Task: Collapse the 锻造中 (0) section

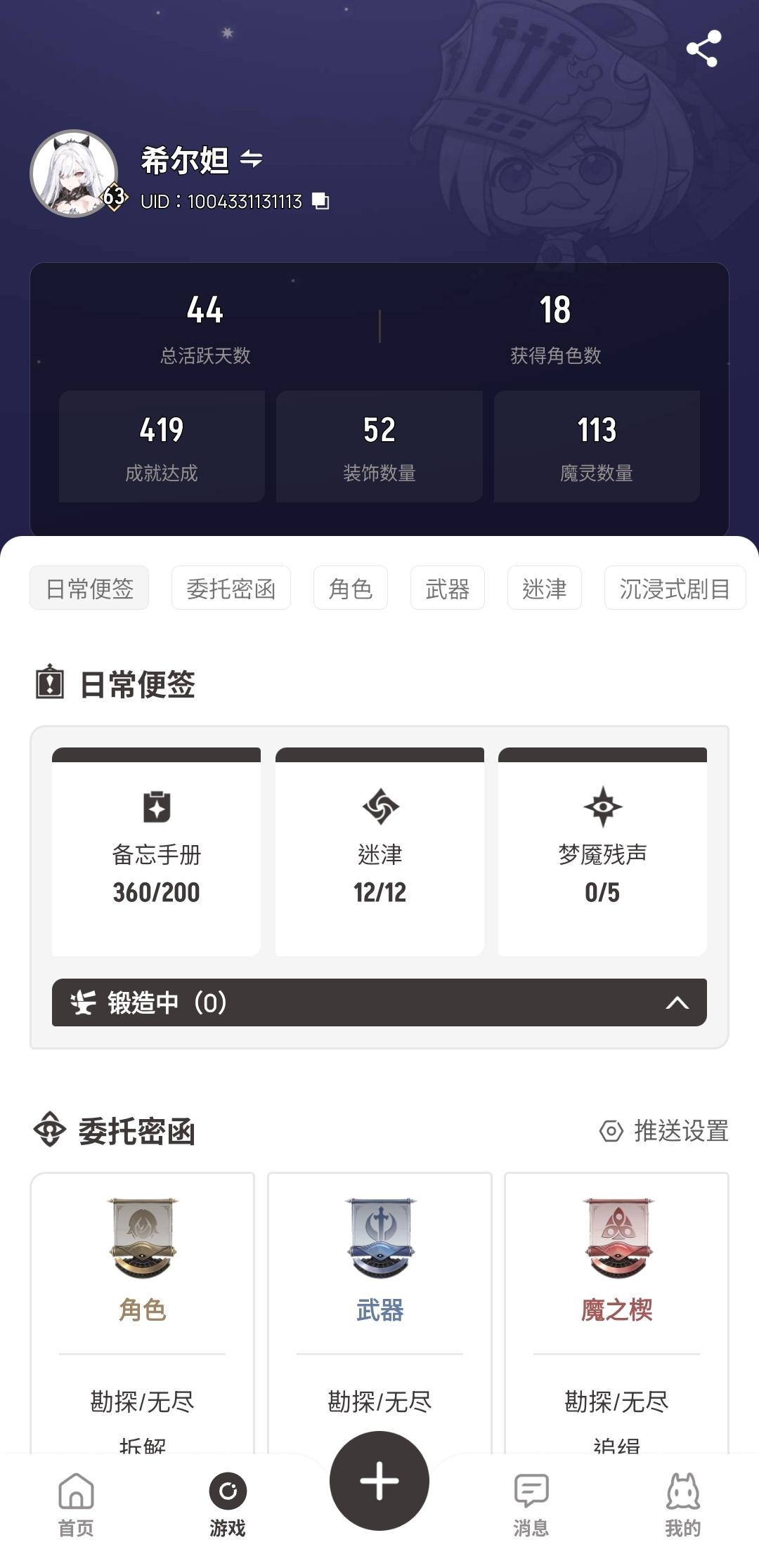Action: (x=677, y=1002)
